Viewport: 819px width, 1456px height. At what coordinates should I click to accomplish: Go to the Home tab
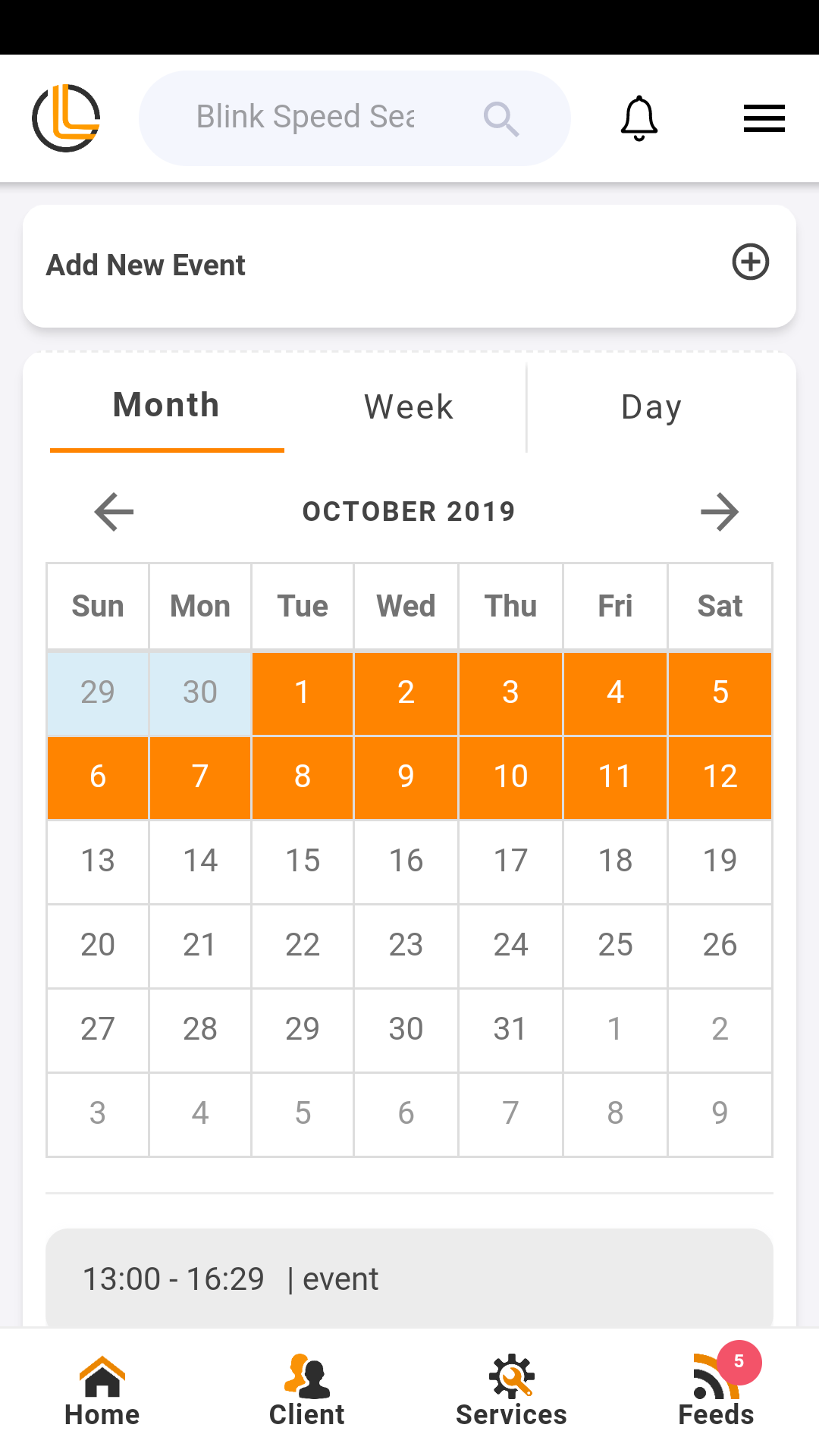pyautogui.click(x=102, y=1392)
